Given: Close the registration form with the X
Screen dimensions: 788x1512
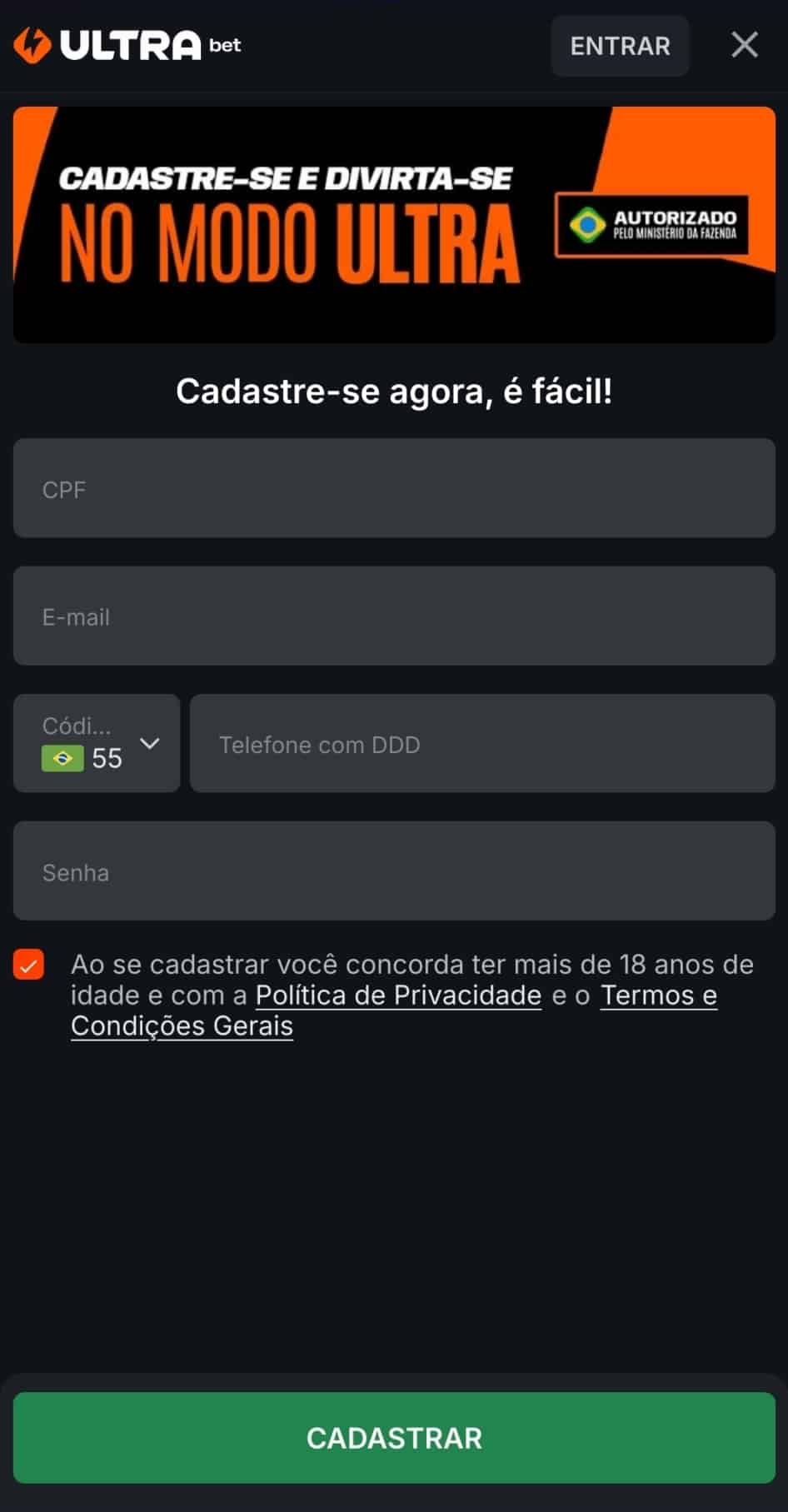Looking at the screenshot, I should (x=744, y=46).
